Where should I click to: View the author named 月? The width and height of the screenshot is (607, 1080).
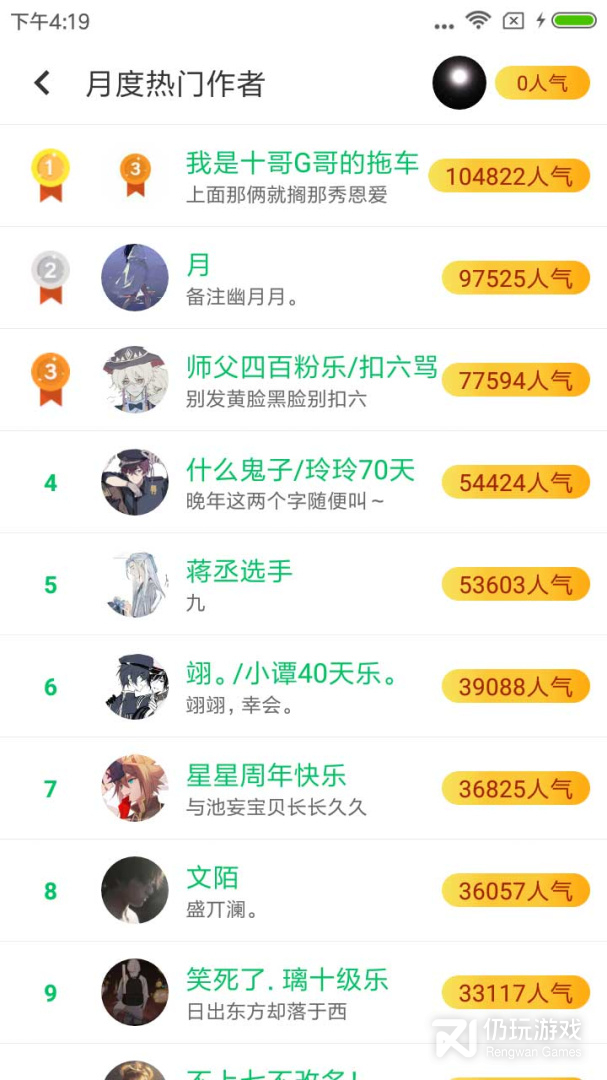click(198, 265)
